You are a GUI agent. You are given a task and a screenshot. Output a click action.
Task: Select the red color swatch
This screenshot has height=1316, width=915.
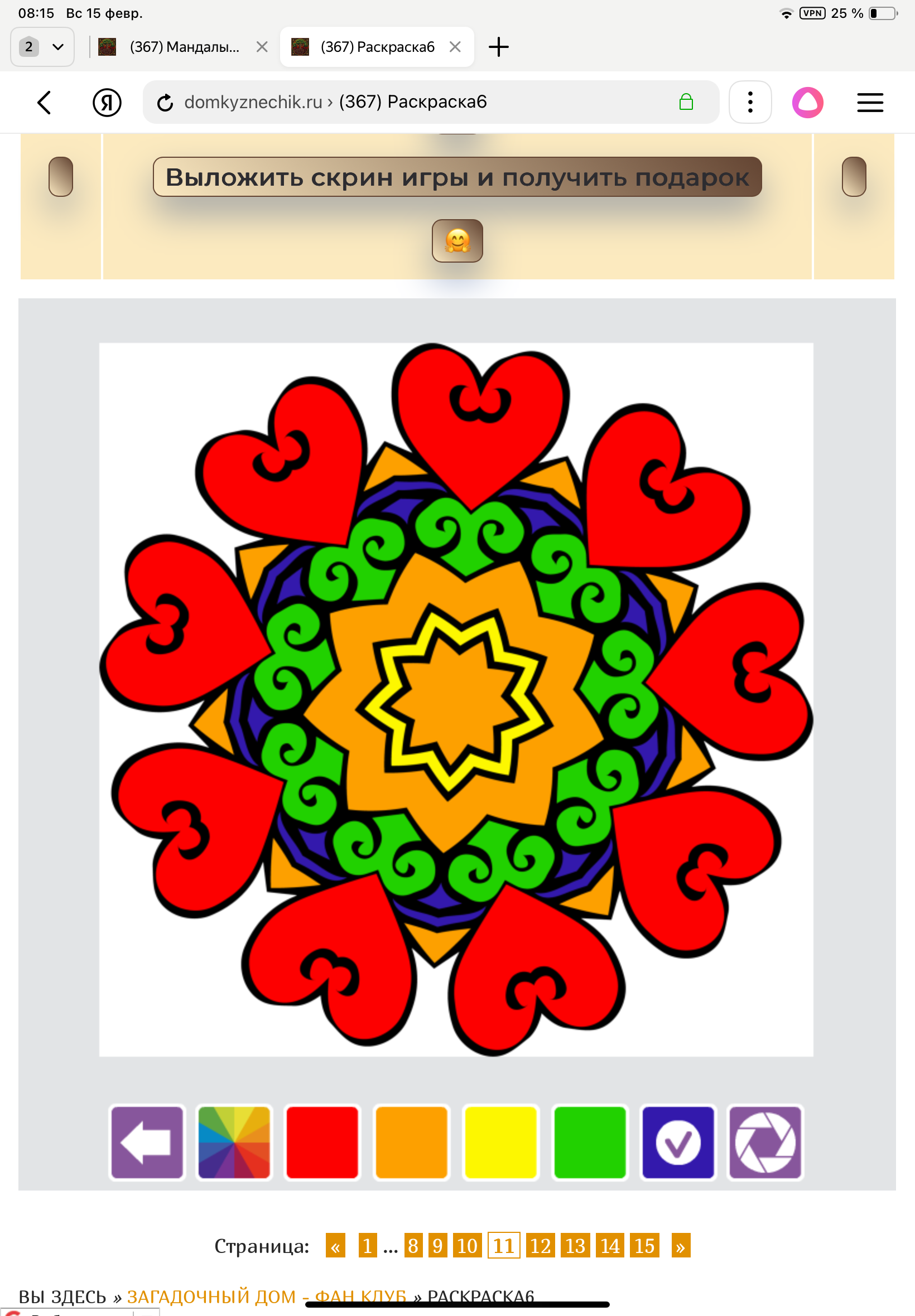(322, 1142)
